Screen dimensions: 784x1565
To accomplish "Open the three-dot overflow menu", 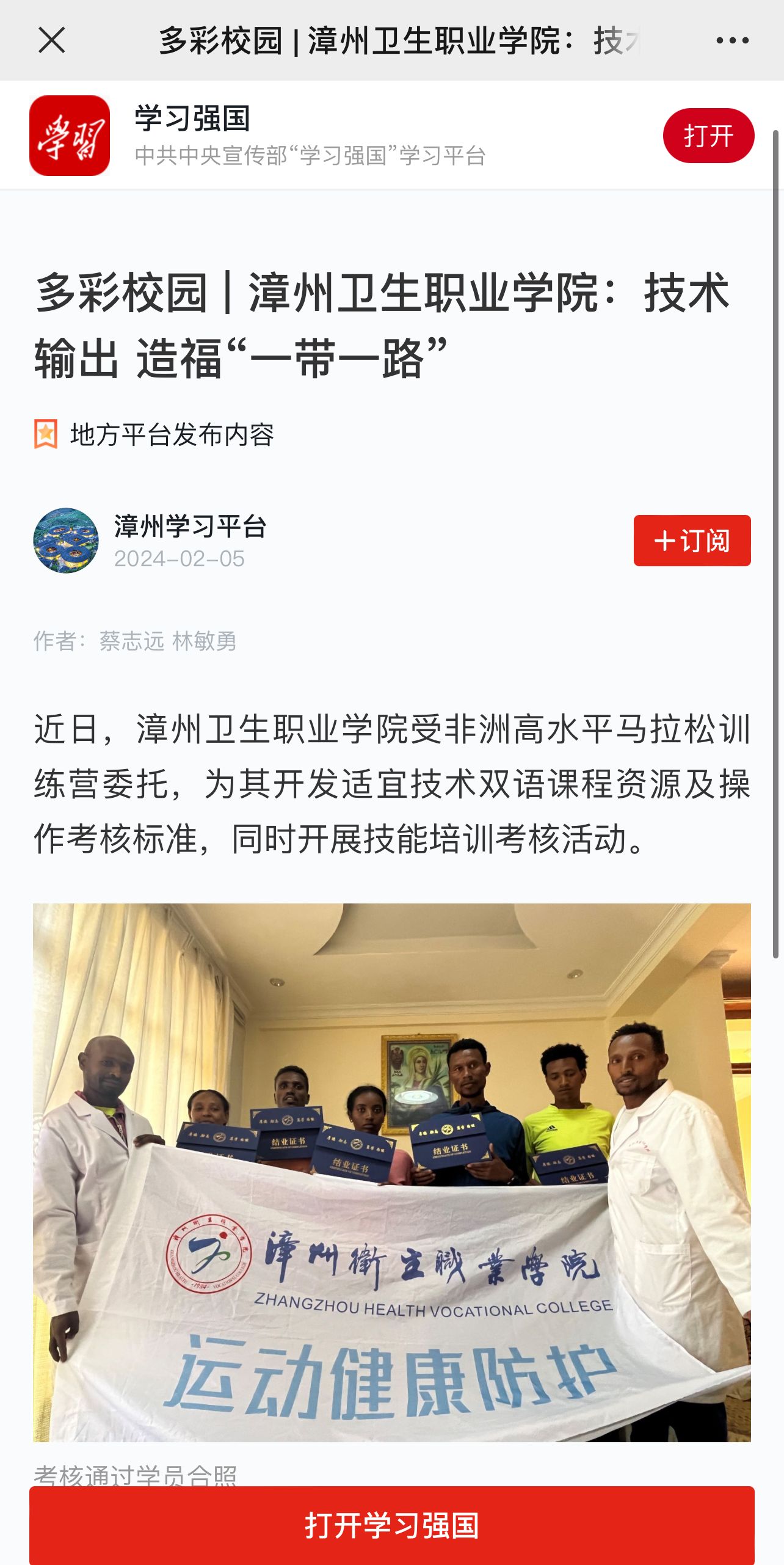I will [x=732, y=41].
